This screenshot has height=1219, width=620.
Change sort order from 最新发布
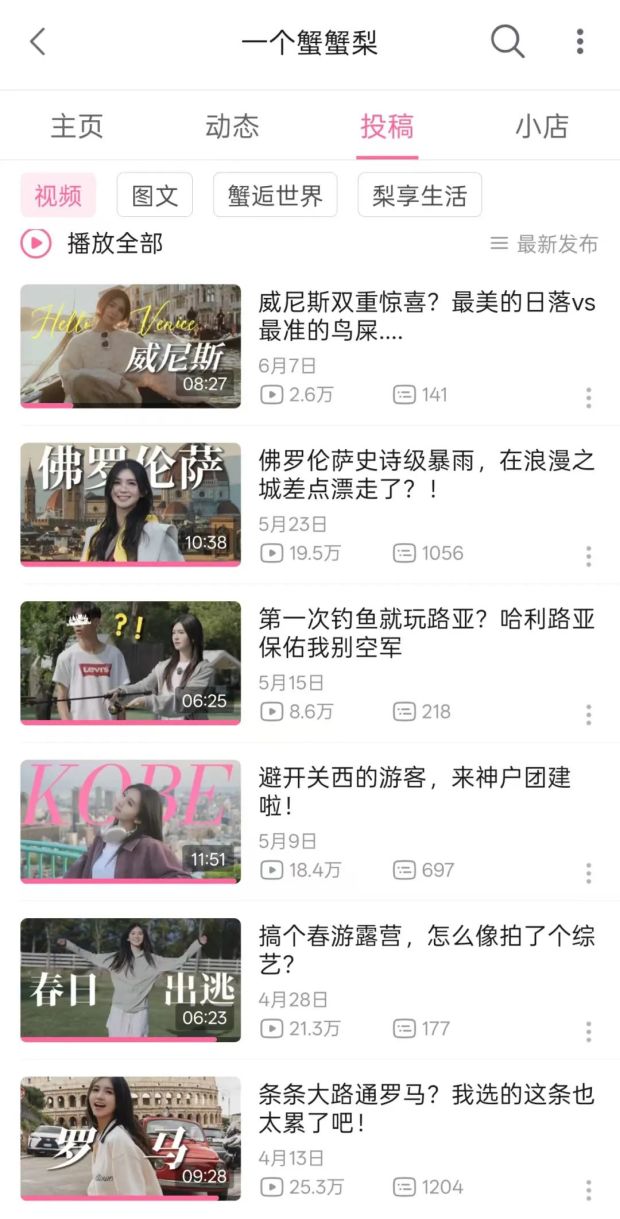[x=544, y=244]
